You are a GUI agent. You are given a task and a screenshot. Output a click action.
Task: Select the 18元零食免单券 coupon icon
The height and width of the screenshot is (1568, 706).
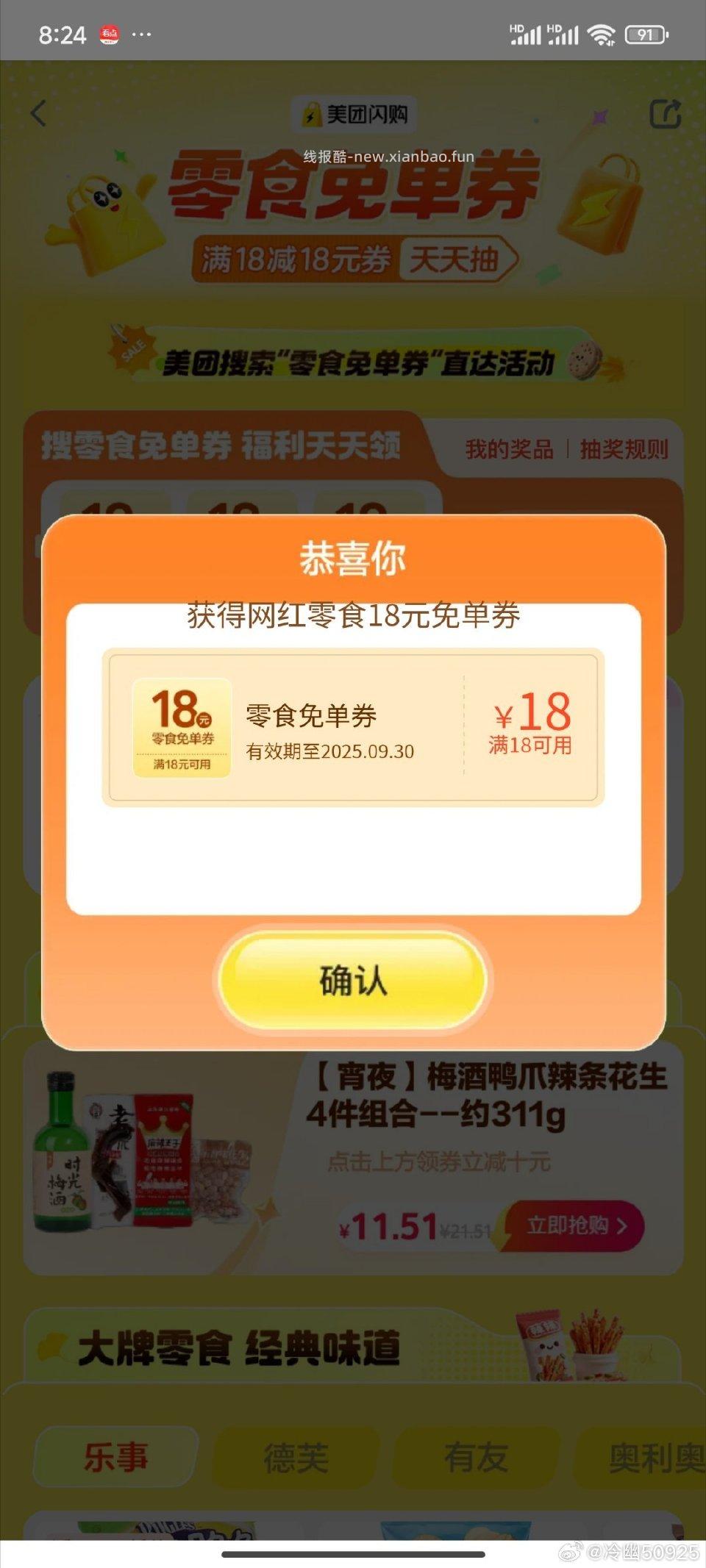pyautogui.click(x=182, y=724)
